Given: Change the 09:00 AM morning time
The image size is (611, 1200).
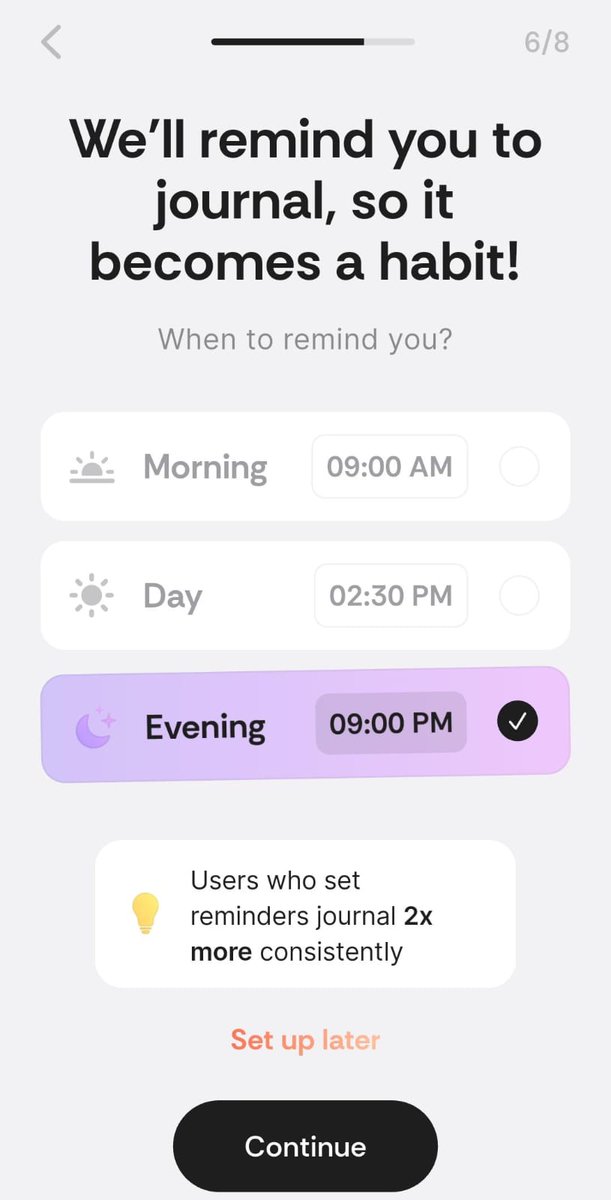Looking at the screenshot, I should 390,466.
